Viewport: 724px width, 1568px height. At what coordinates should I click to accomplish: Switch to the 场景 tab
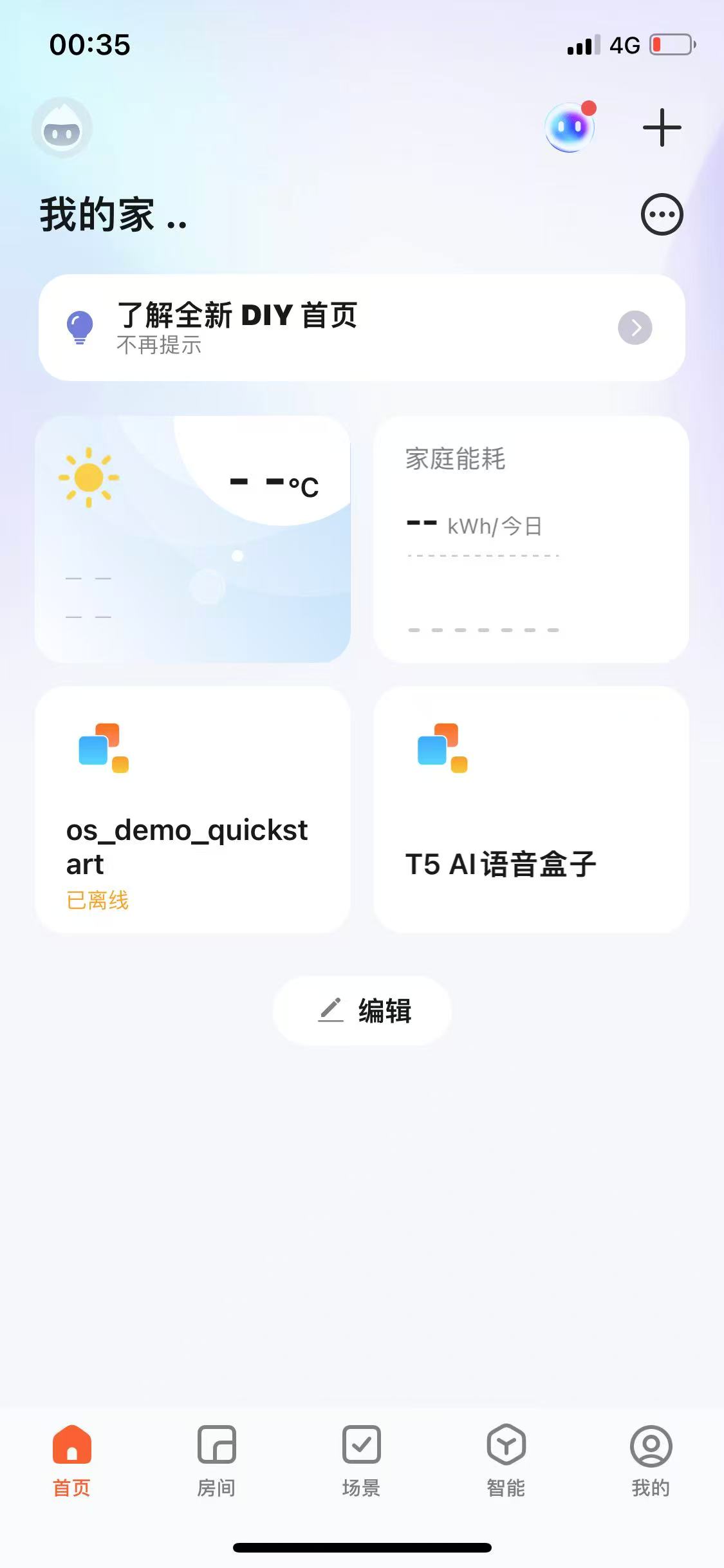[x=361, y=1460]
